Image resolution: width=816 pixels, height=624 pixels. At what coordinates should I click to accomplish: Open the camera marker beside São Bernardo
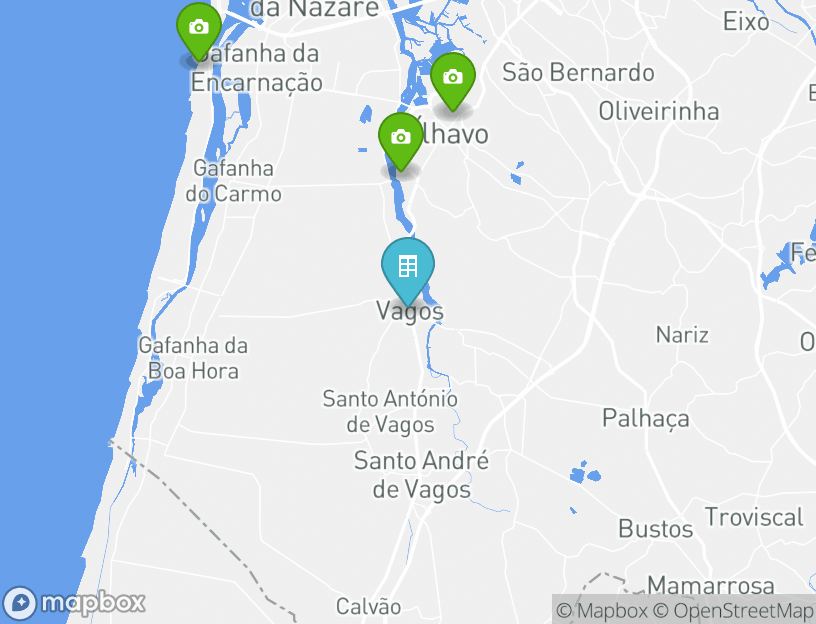pos(453,78)
